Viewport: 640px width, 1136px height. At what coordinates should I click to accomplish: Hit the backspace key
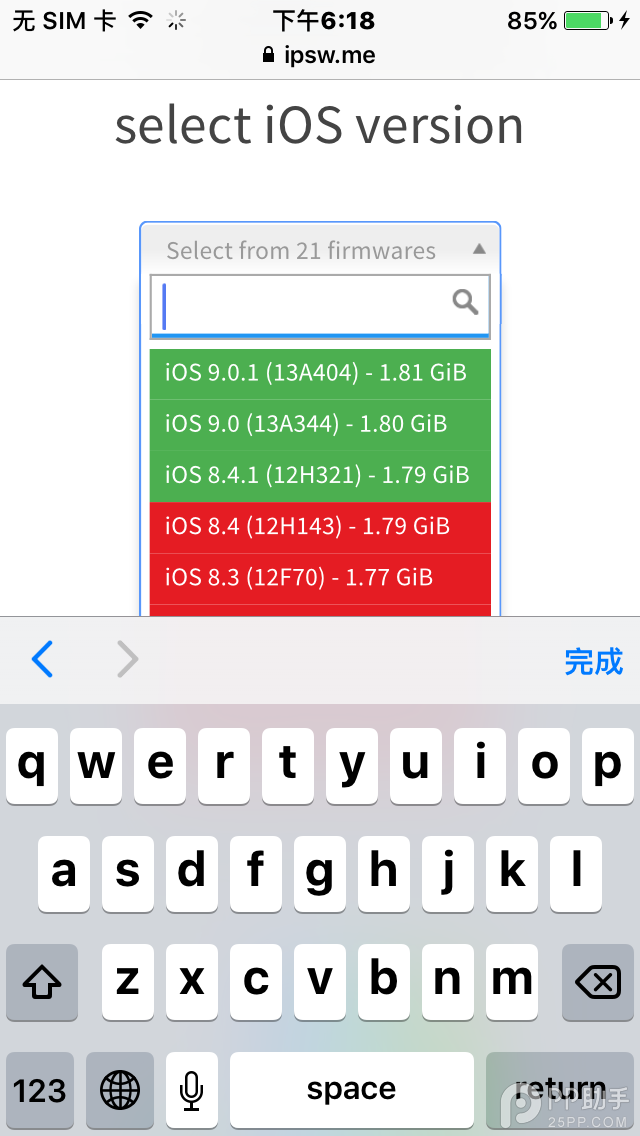[597, 983]
